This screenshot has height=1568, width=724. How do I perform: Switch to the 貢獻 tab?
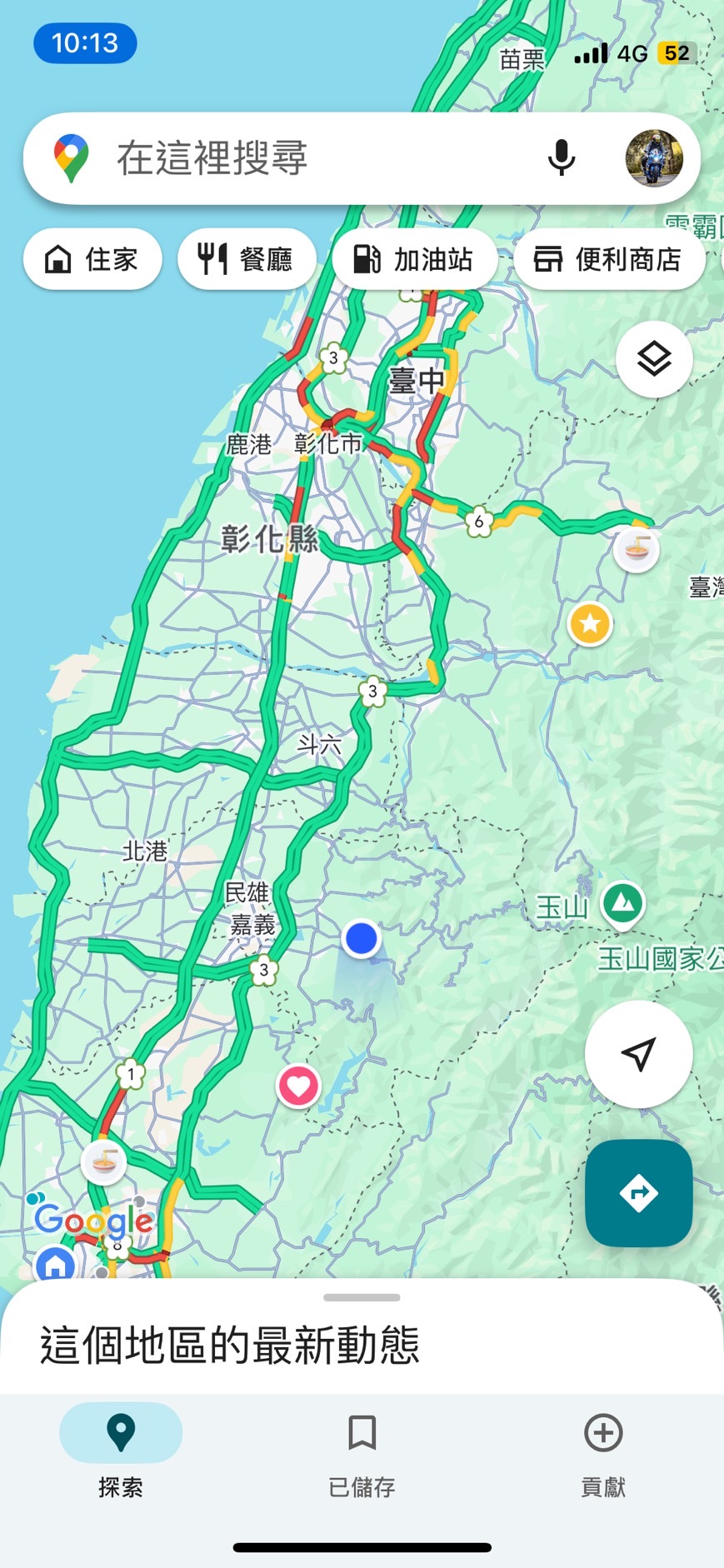[603, 1451]
